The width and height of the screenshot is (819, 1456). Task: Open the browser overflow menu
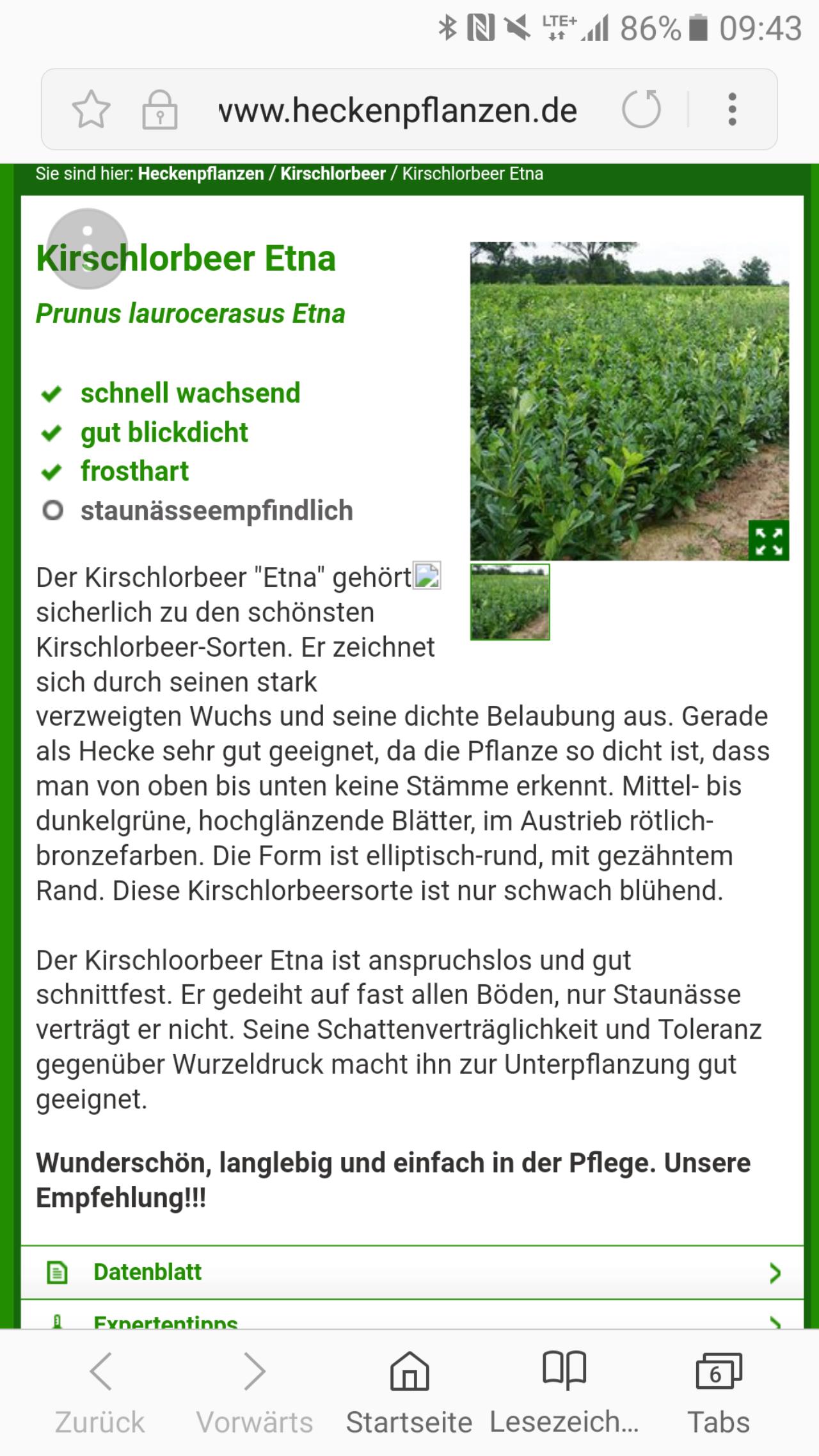click(733, 109)
